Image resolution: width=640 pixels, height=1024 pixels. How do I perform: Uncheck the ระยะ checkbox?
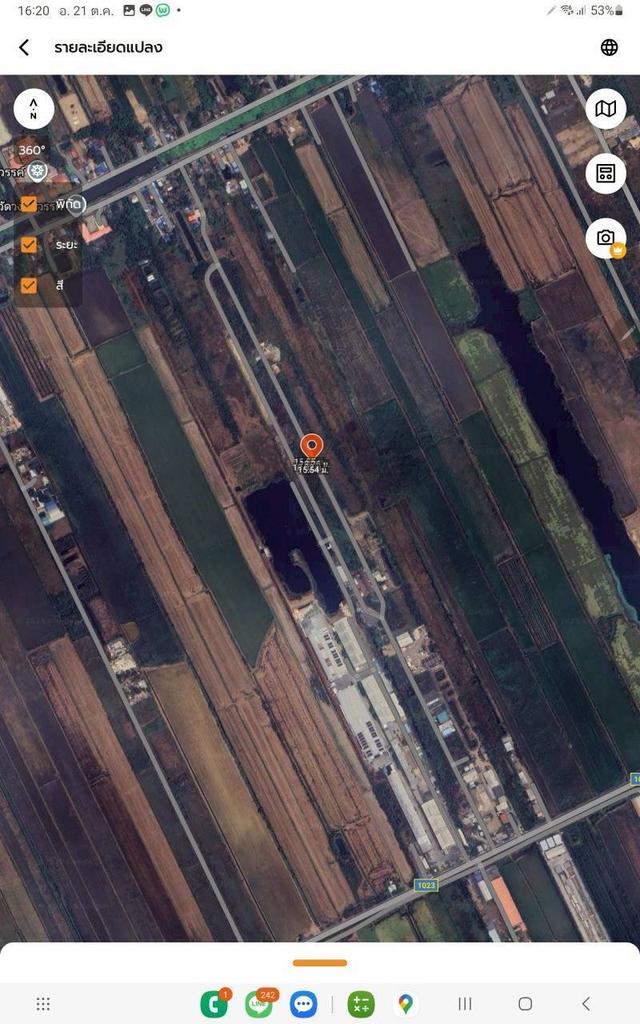click(29, 244)
